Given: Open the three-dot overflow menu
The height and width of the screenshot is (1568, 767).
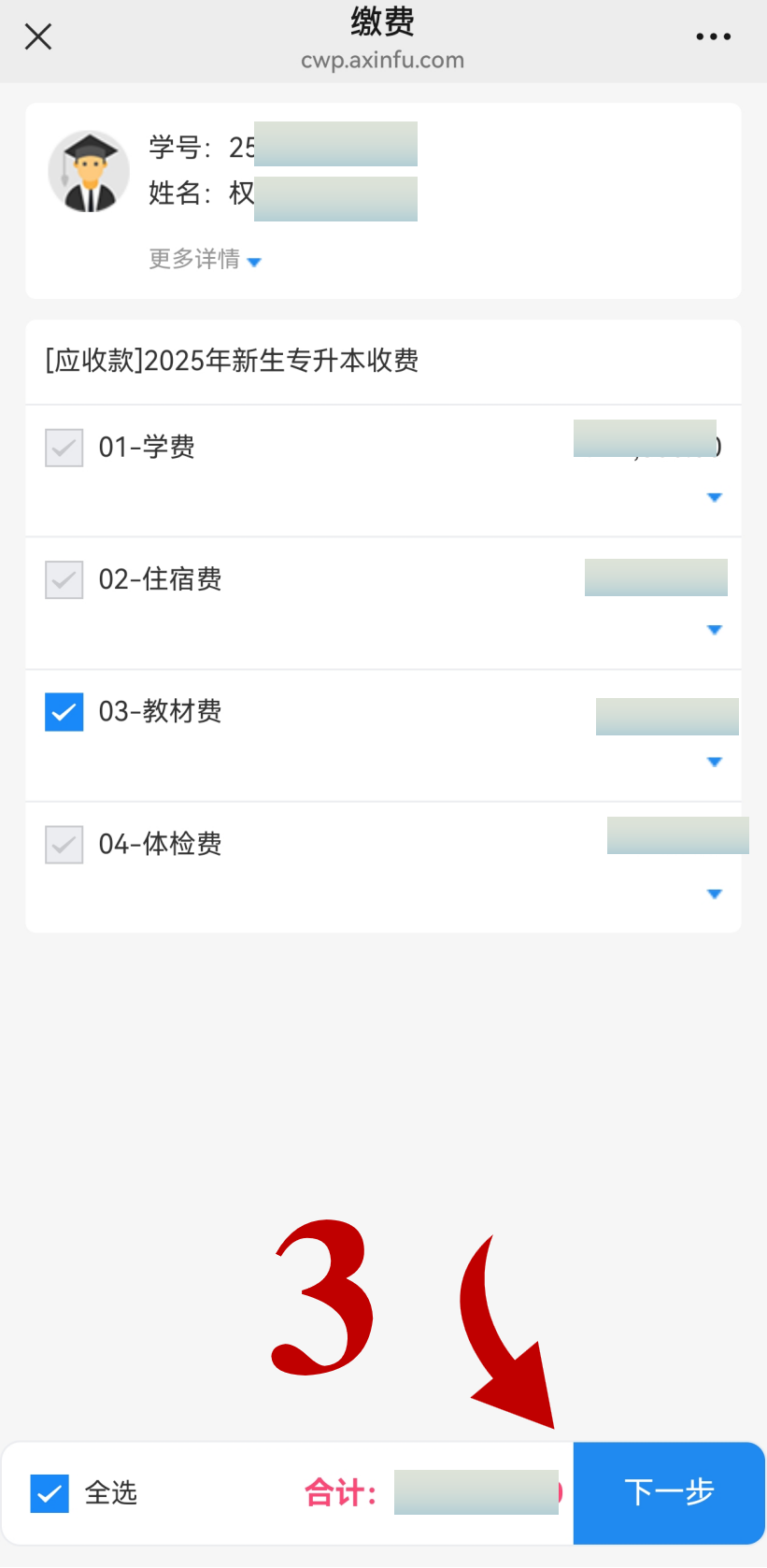Looking at the screenshot, I should coord(713,37).
